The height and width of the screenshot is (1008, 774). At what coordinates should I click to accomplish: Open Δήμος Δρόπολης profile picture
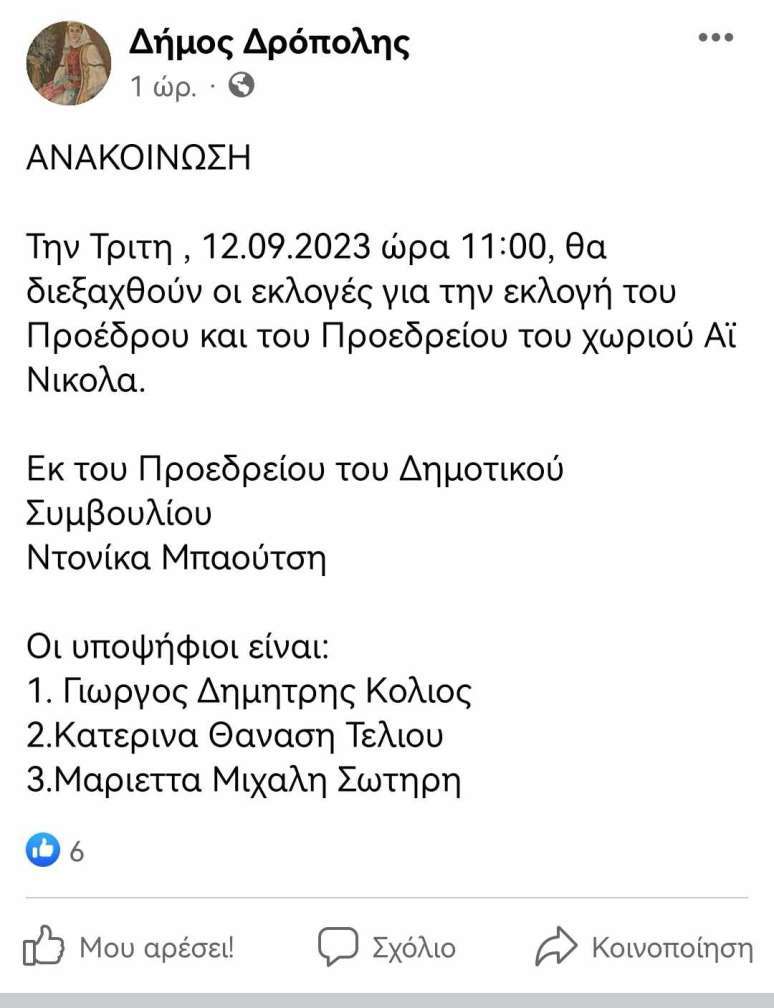[x=68, y=63]
